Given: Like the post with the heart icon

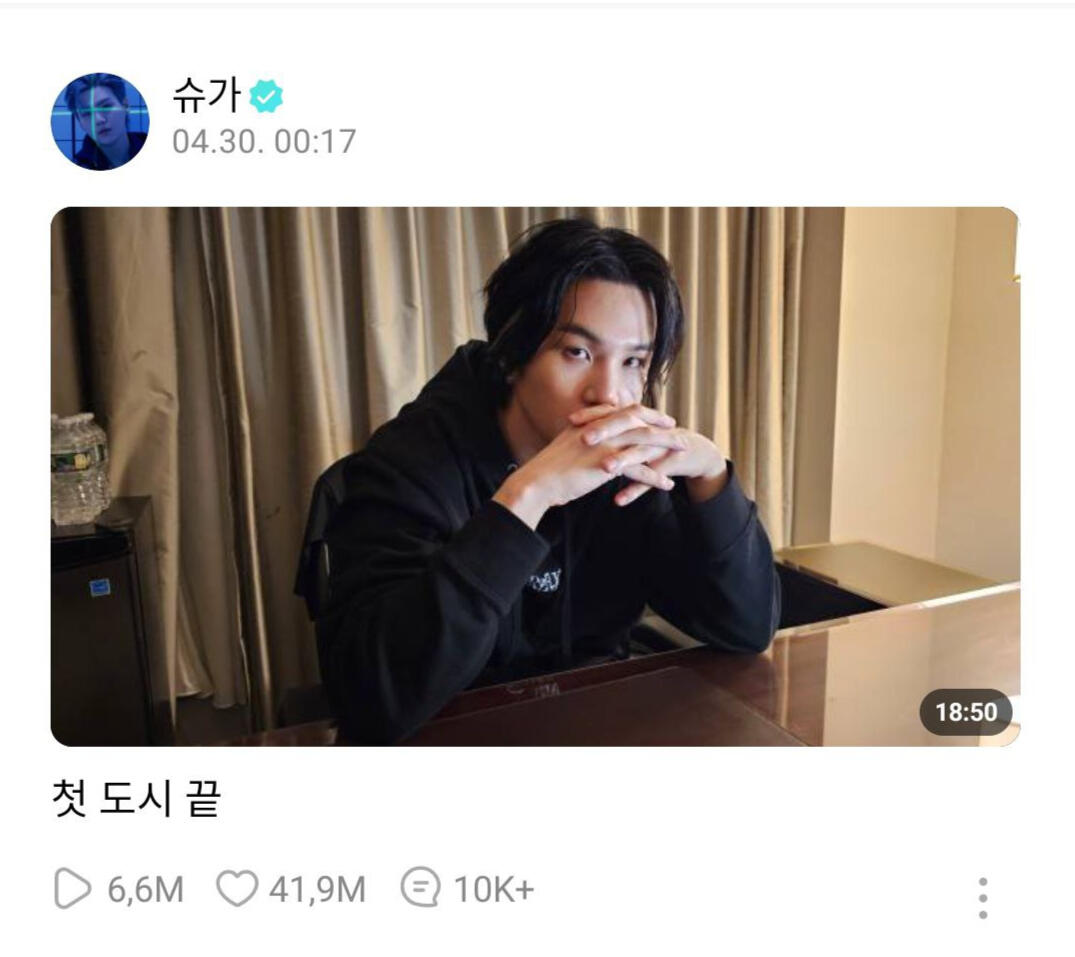Looking at the screenshot, I should 237,888.
